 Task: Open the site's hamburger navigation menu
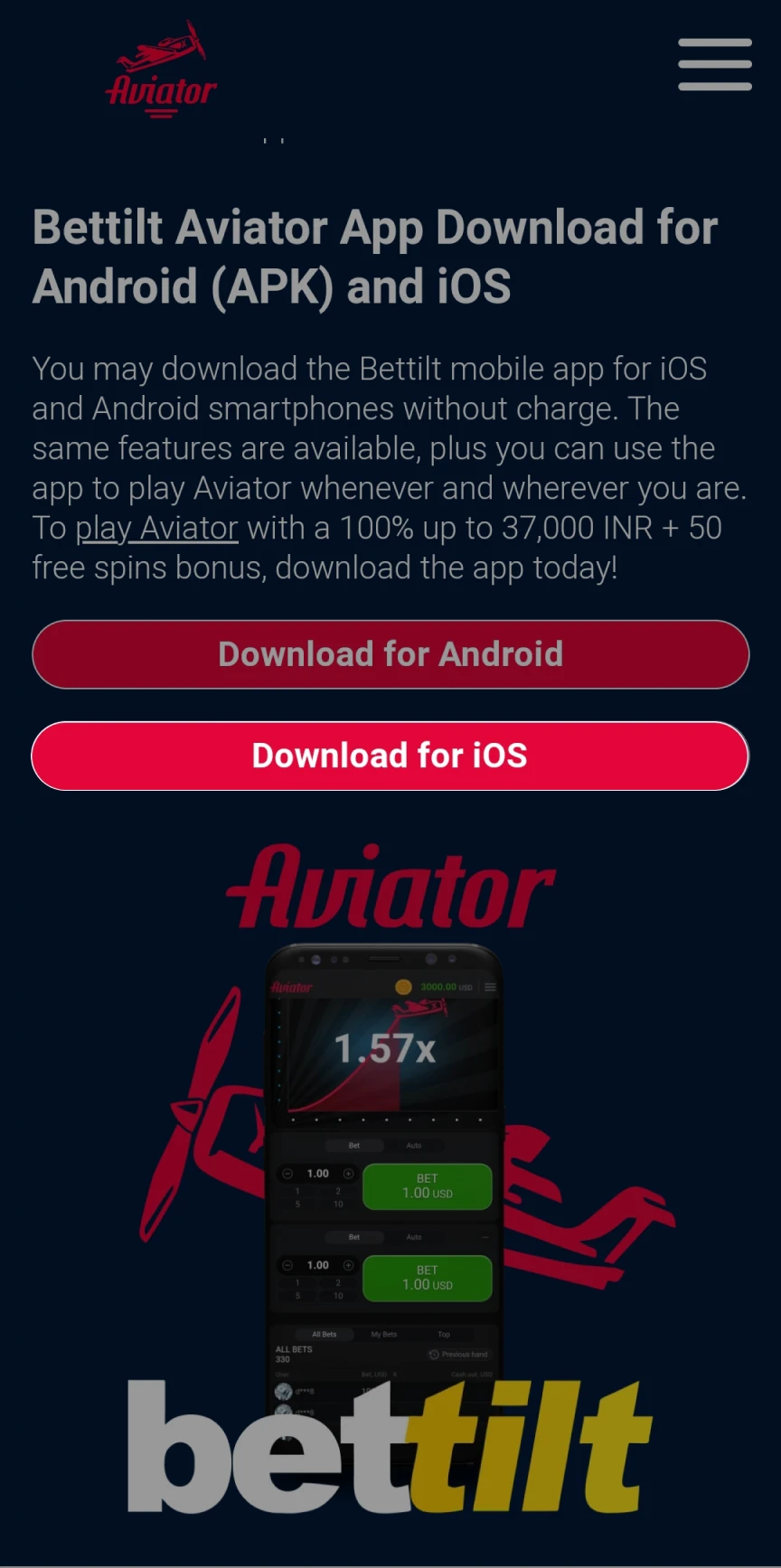[714, 64]
